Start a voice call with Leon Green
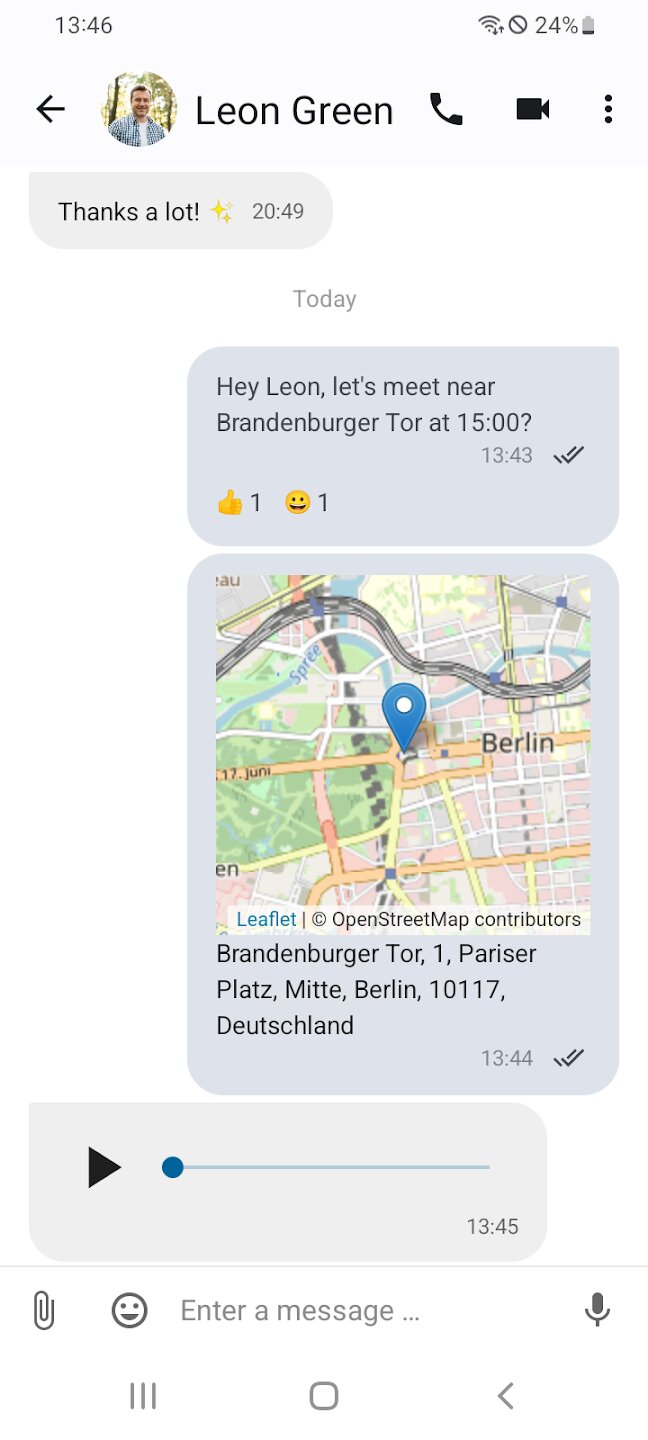 point(446,109)
